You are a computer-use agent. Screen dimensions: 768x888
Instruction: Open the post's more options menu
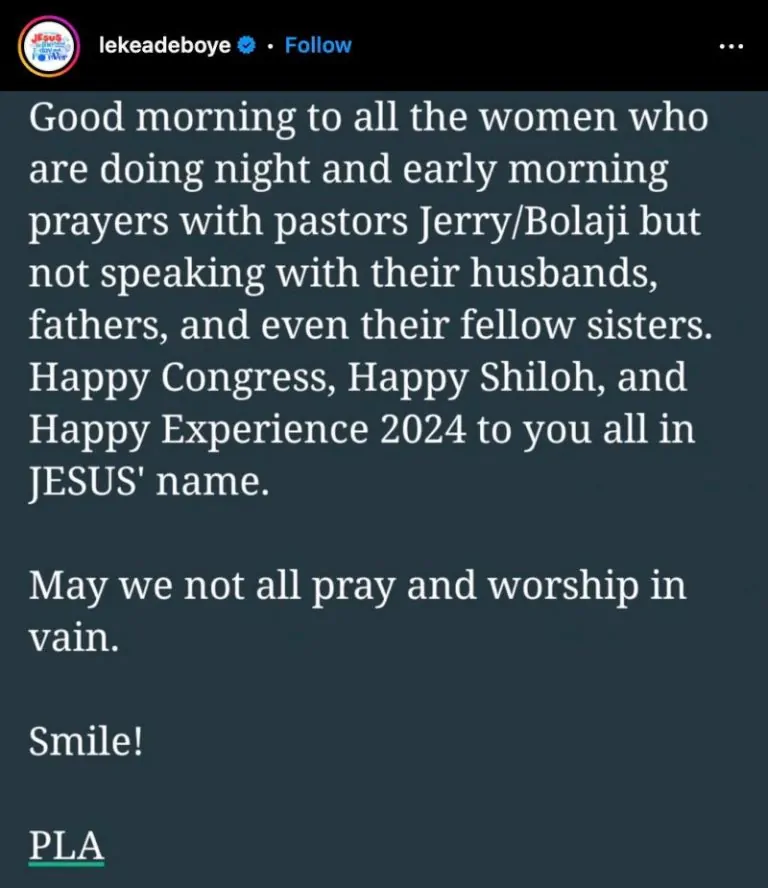(x=730, y=46)
